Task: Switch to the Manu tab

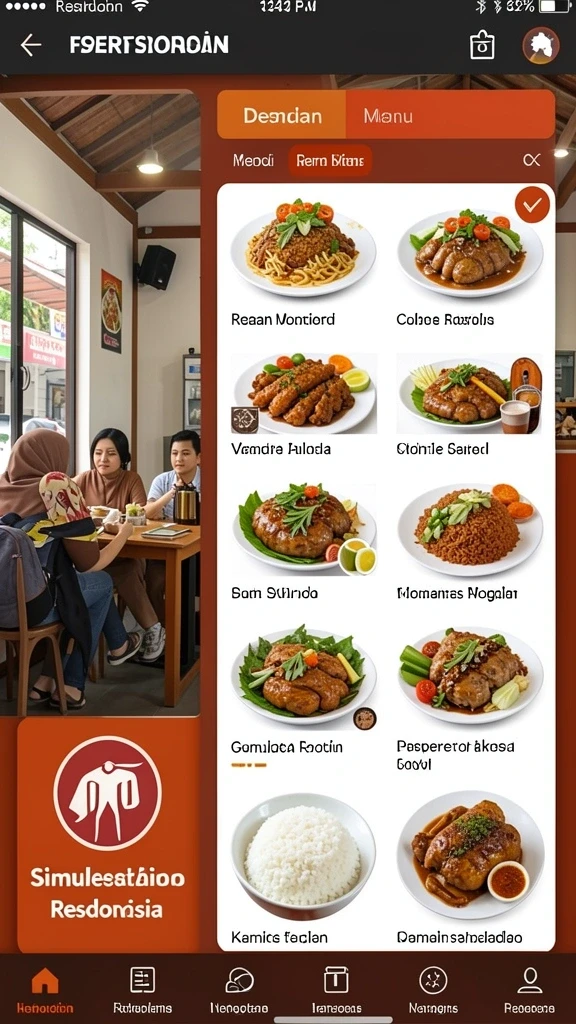Action: coord(450,115)
